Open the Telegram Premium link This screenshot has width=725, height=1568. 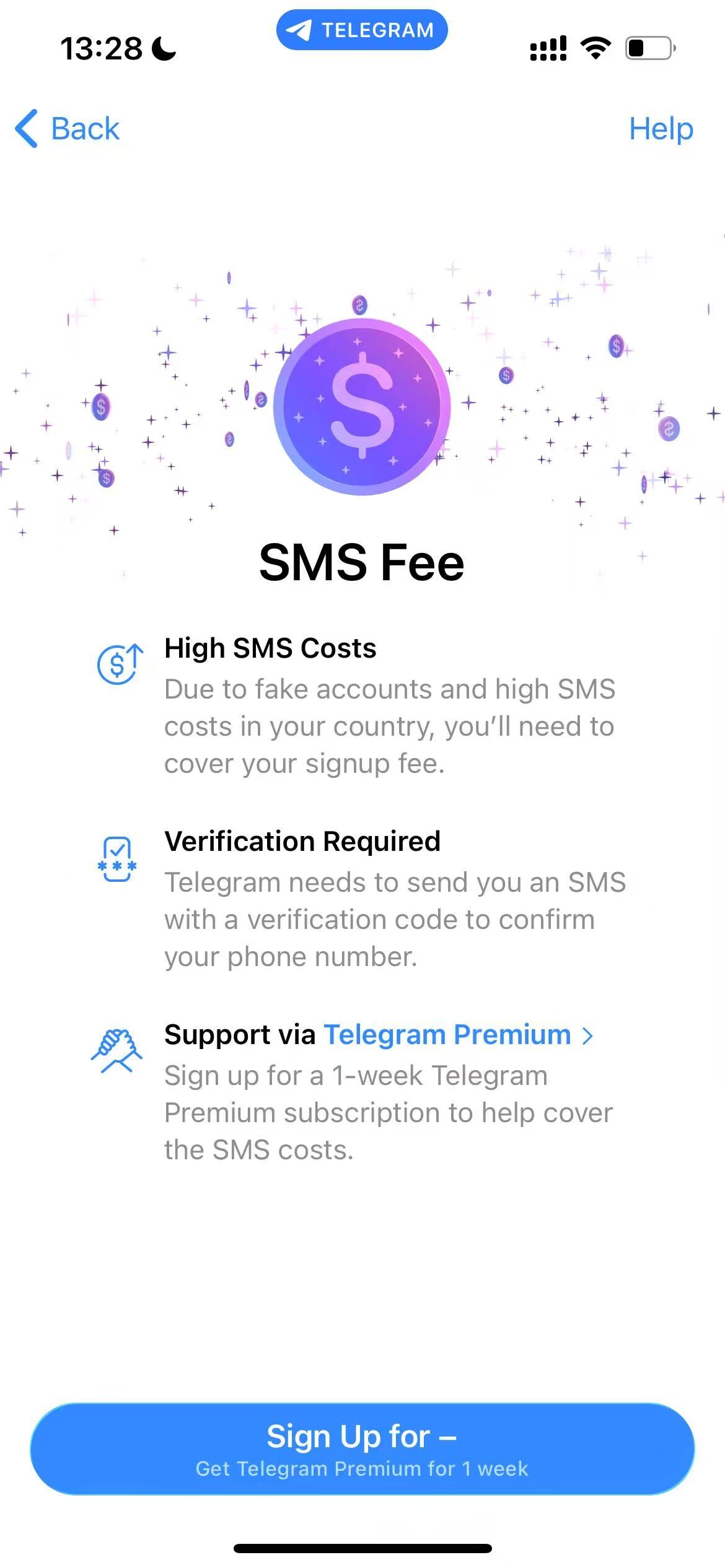point(457,1035)
